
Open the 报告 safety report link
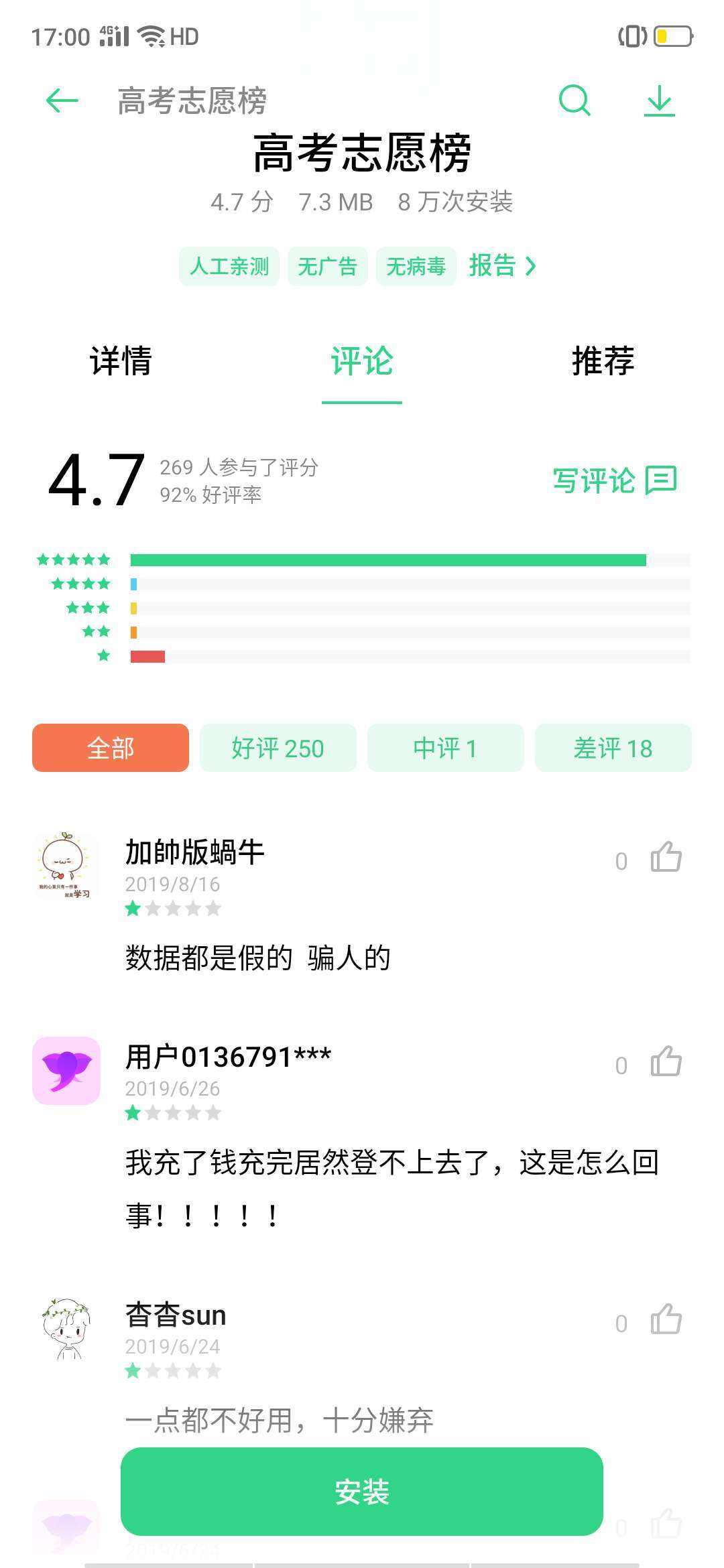[502, 266]
